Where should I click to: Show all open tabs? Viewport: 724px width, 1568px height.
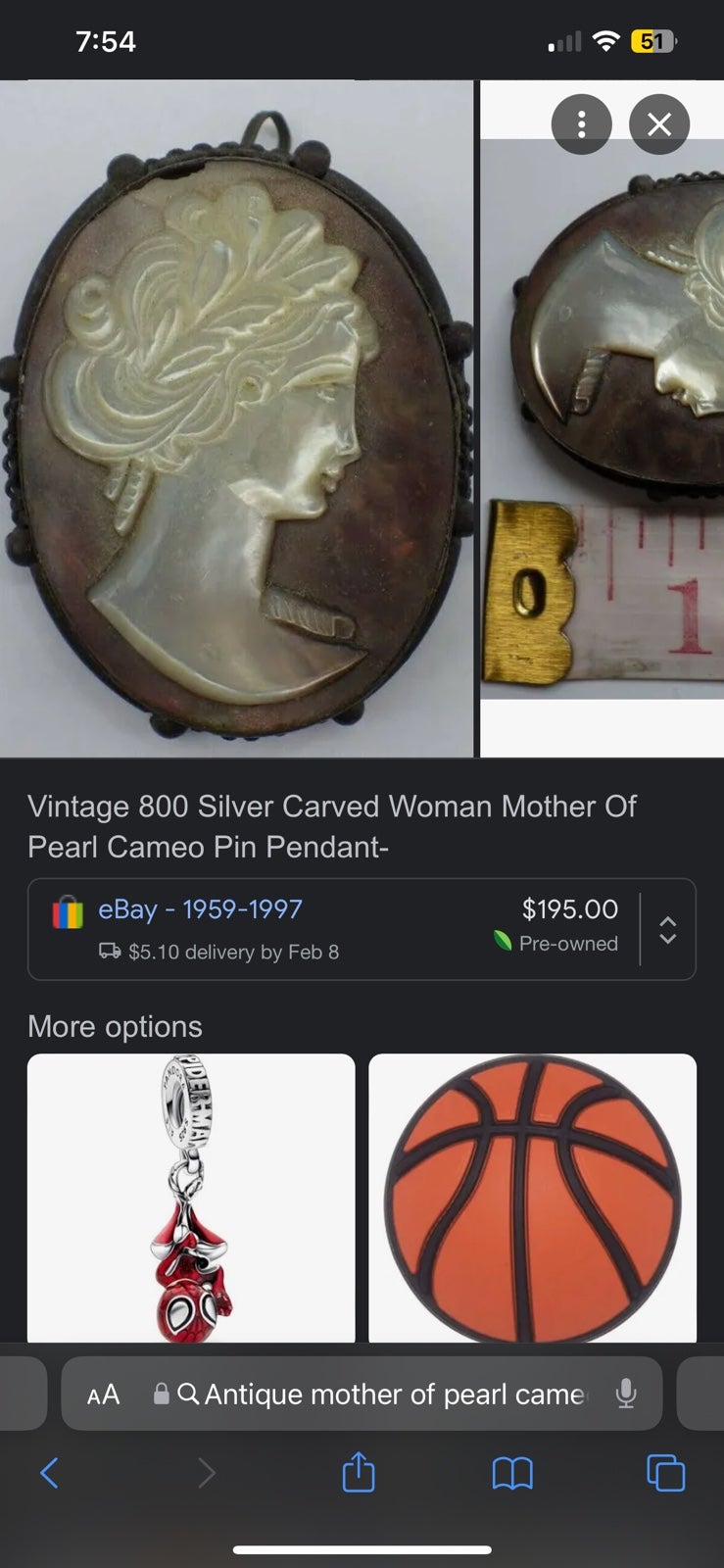(666, 1472)
